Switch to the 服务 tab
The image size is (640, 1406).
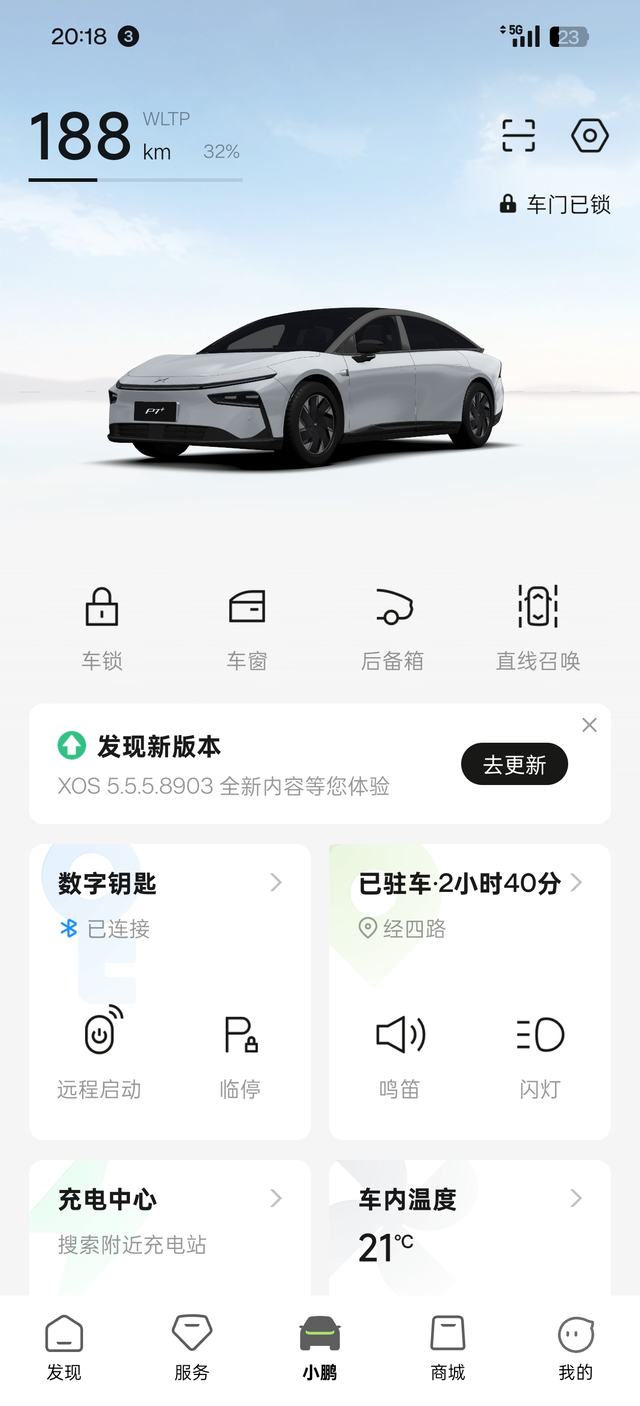click(192, 1348)
